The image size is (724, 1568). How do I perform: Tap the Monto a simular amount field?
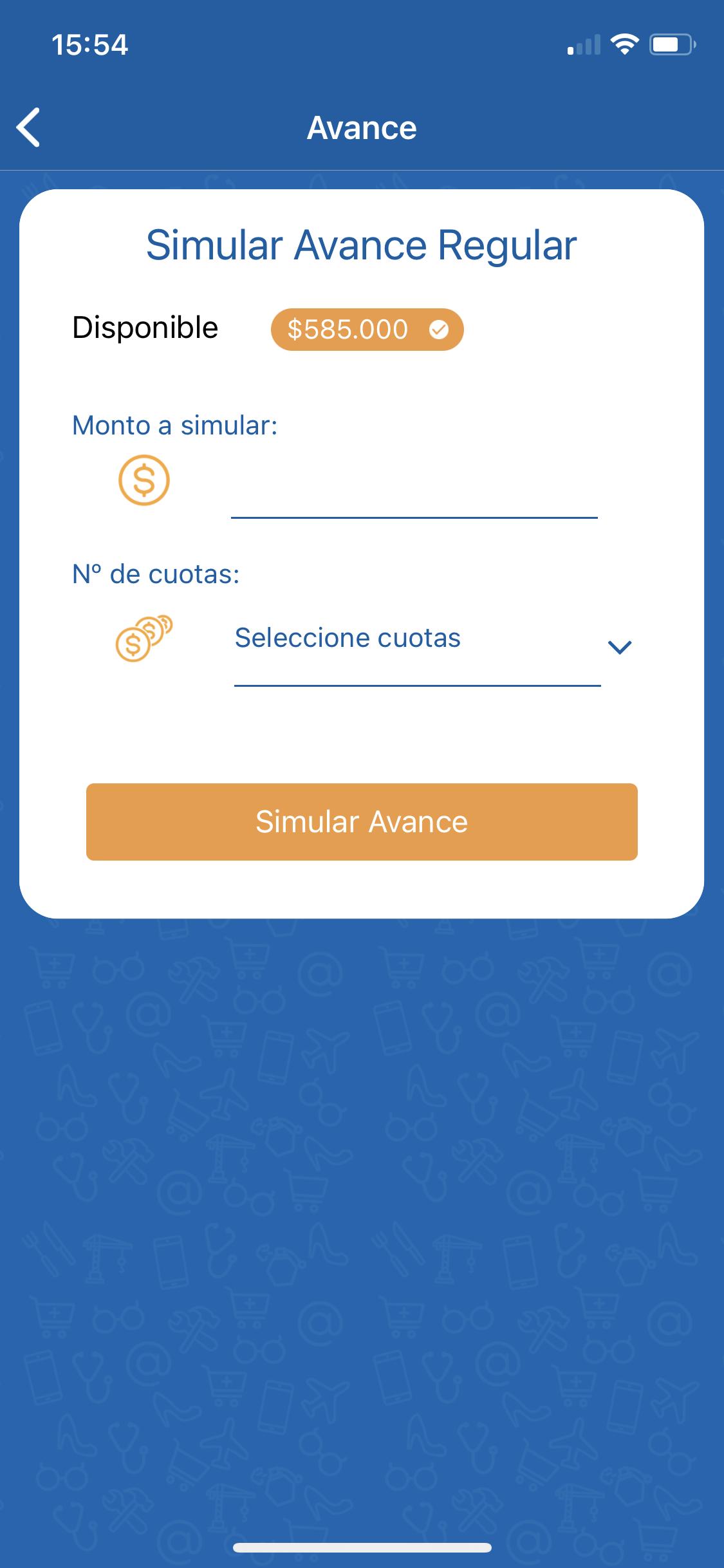[414, 489]
